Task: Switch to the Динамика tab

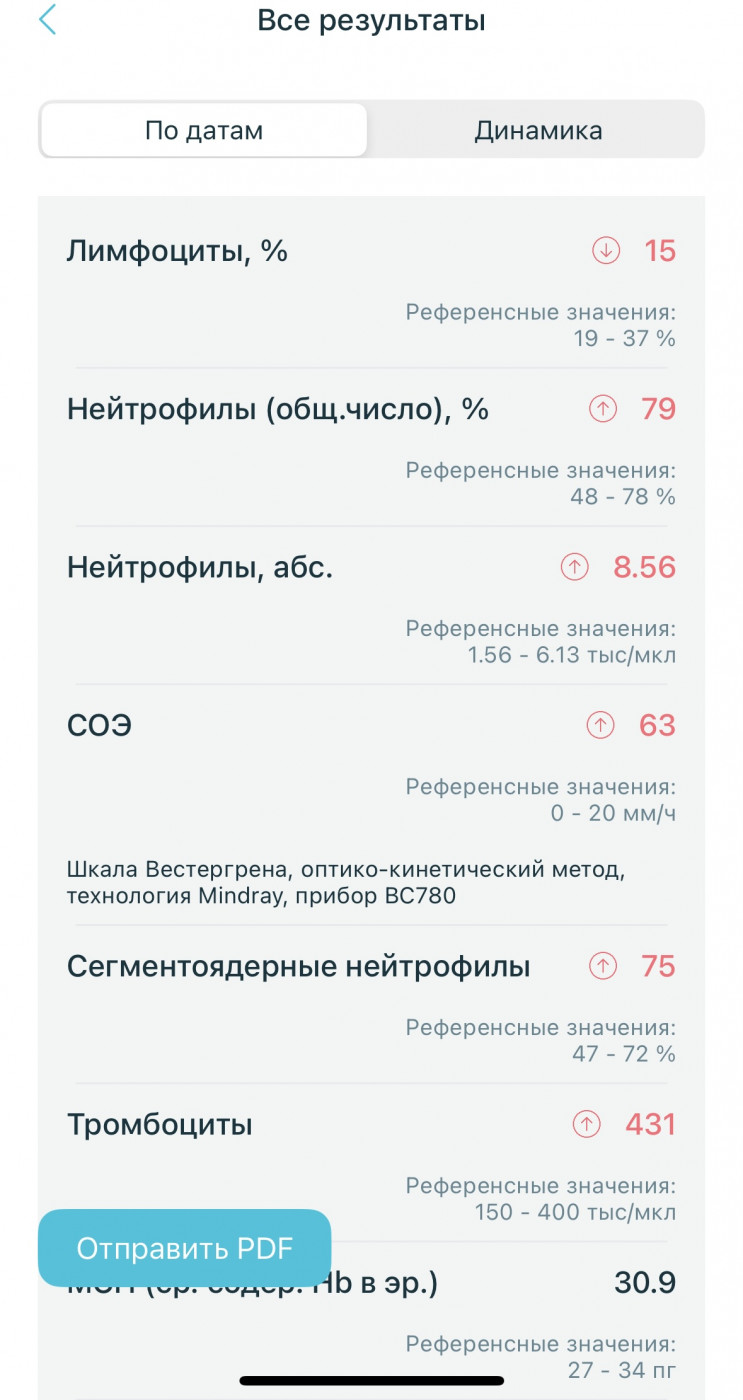Action: tap(538, 130)
